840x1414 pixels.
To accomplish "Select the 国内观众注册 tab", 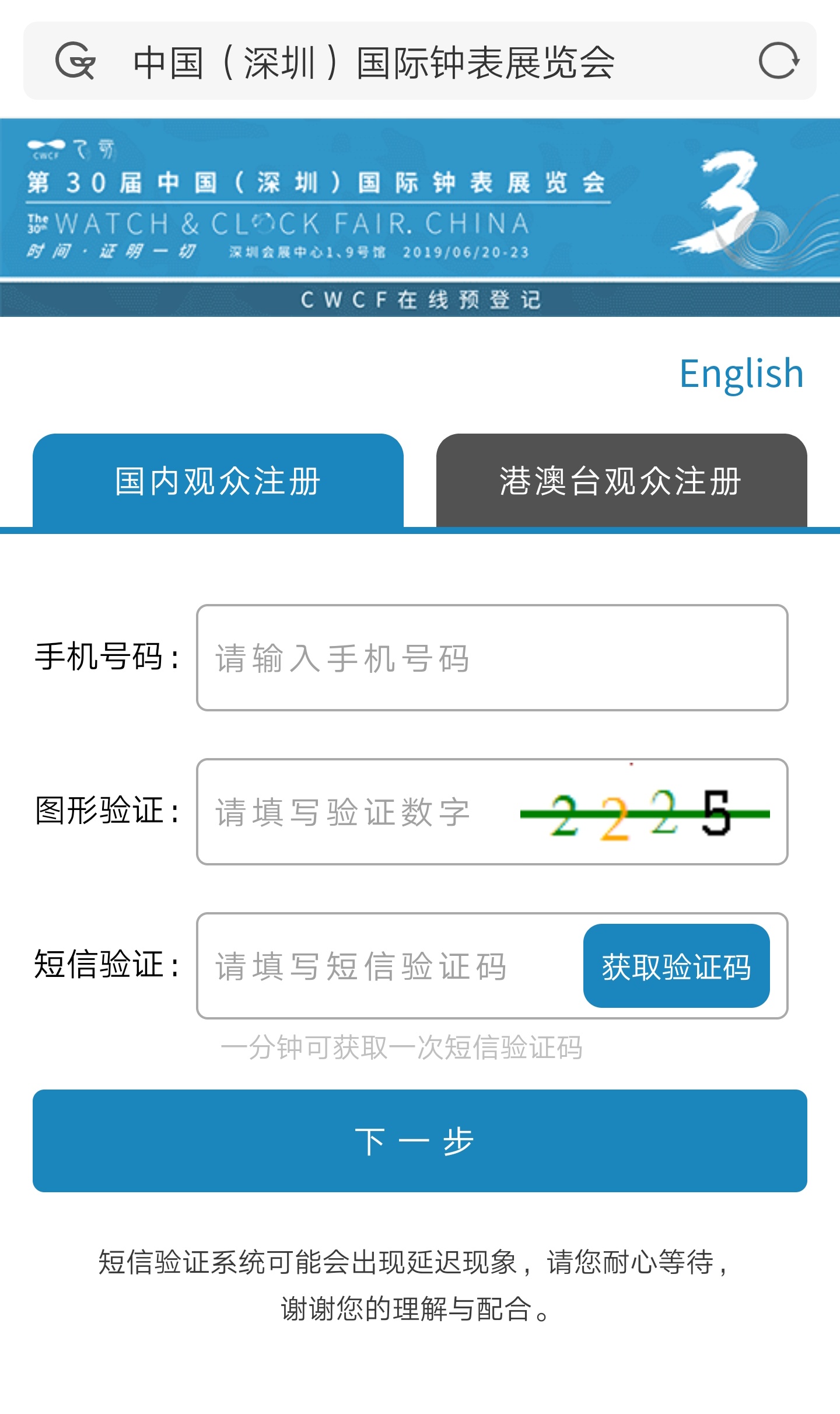I will point(218,480).
